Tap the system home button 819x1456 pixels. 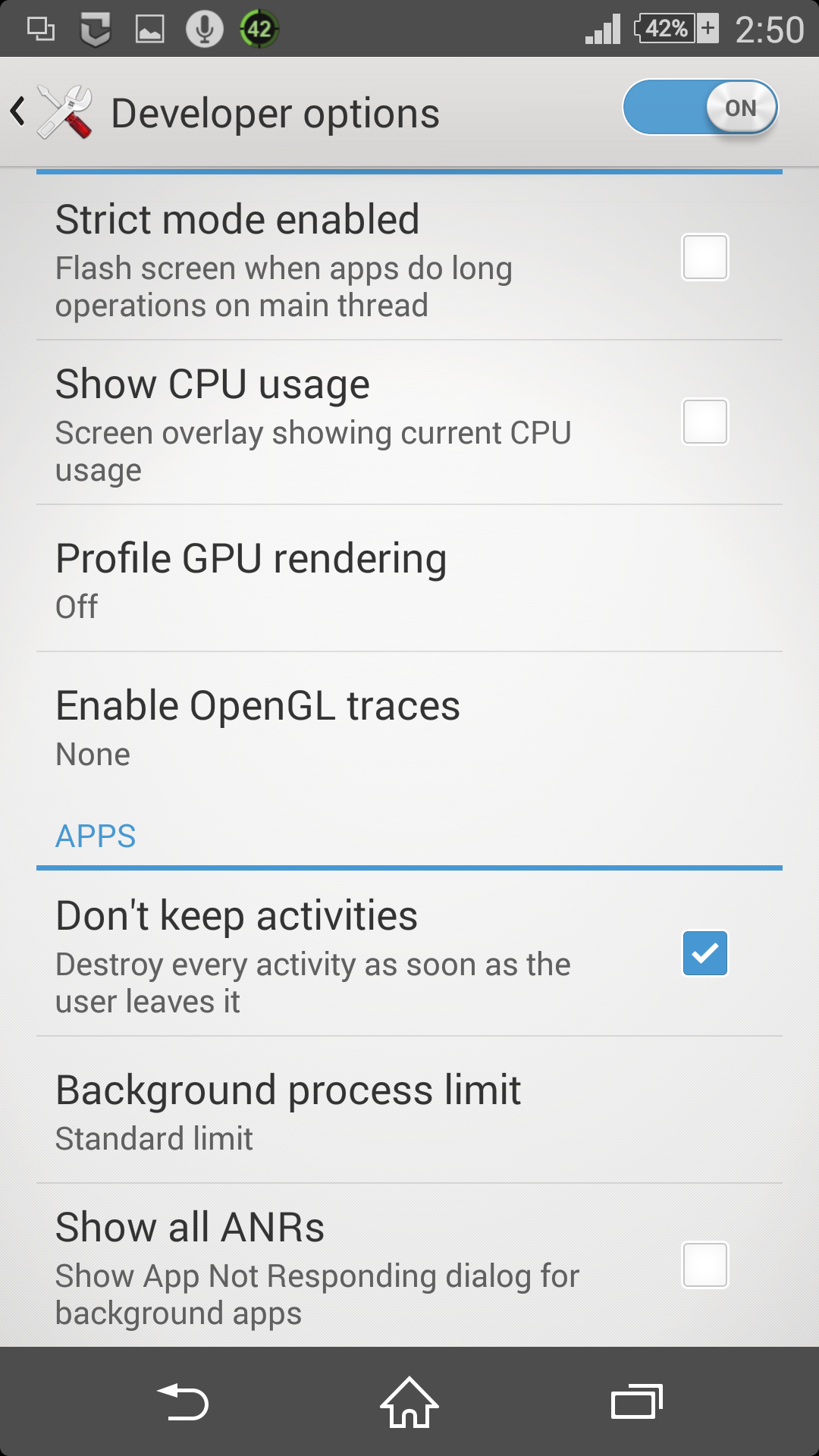coord(409,1402)
